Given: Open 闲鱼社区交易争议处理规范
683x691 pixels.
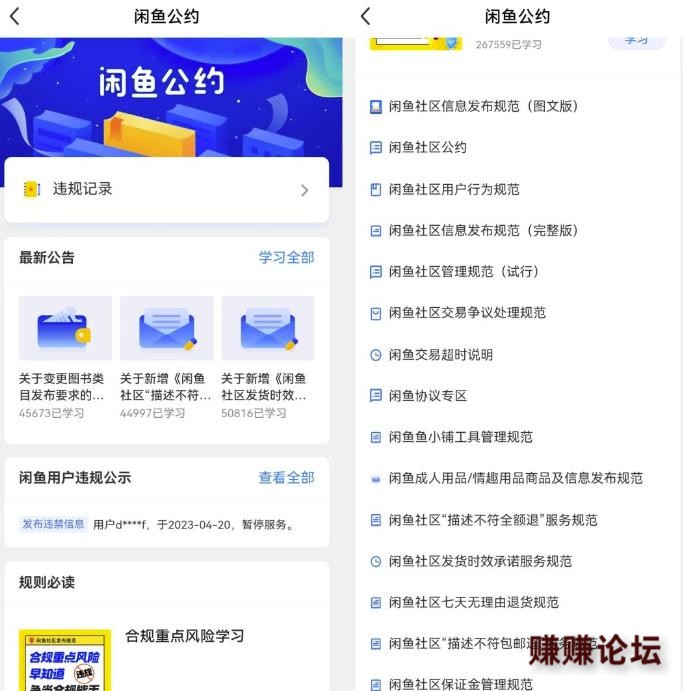Looking at the screenshot, I should click(x=467, y=313).
